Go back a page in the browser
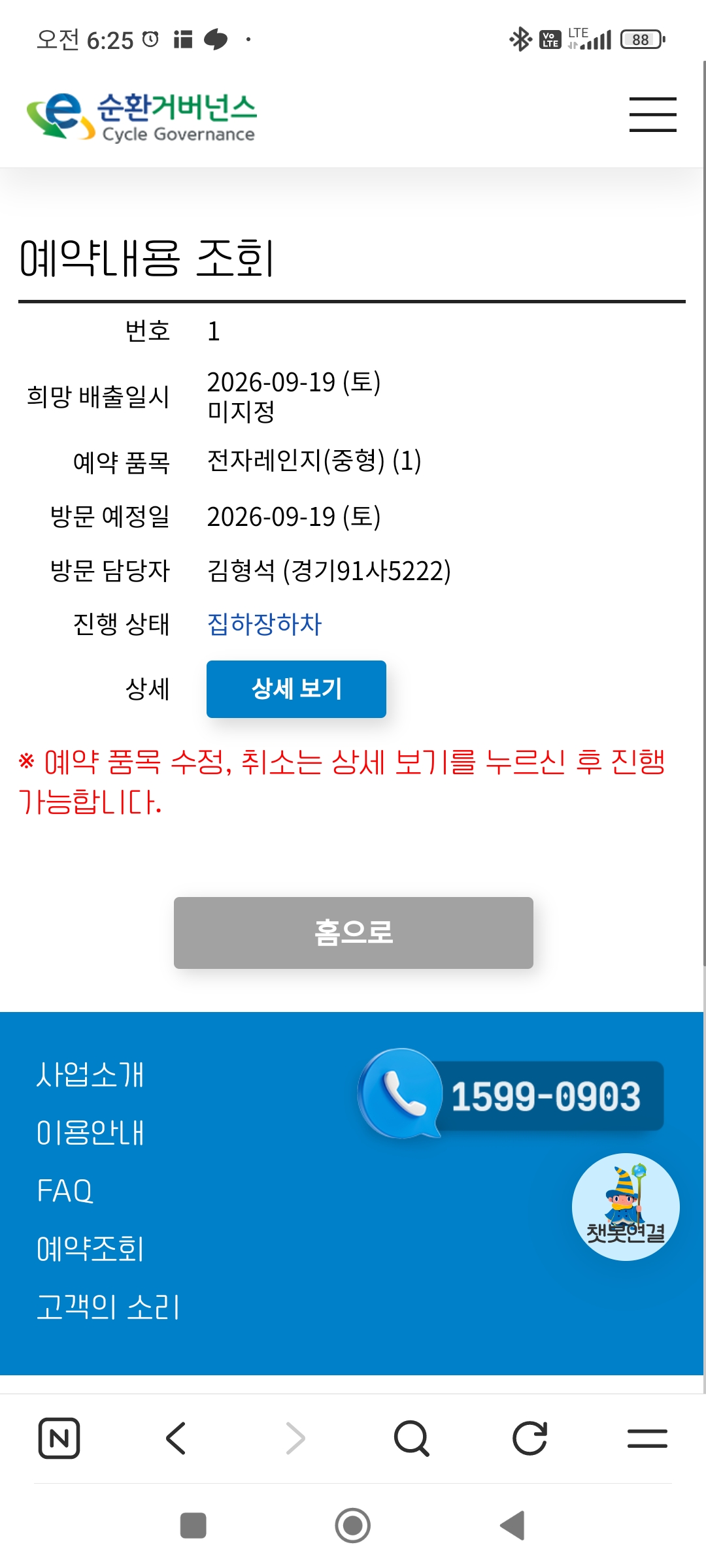The image size is (706, 1568). [x=176, y=1438]
